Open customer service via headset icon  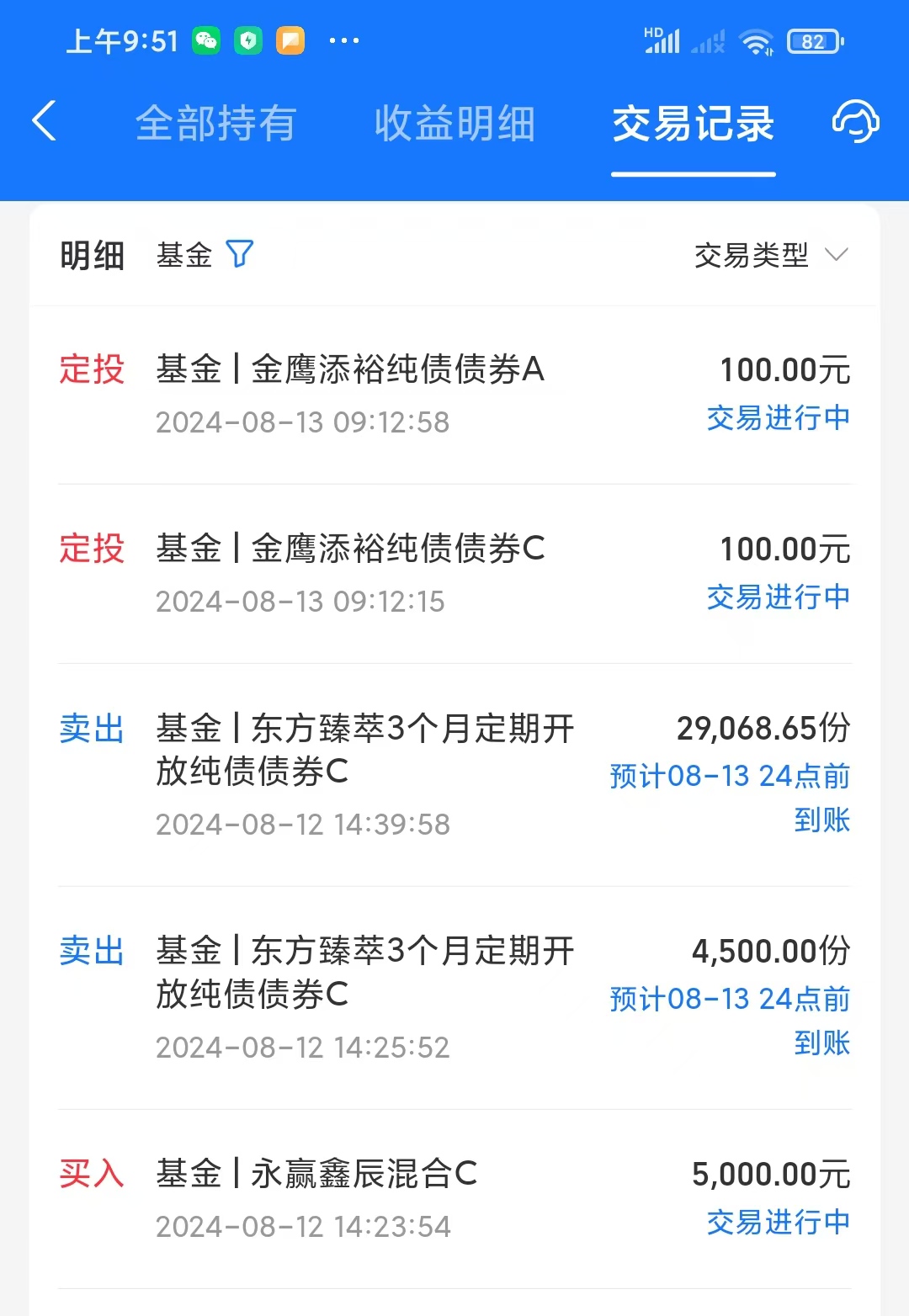coord(856,123)
